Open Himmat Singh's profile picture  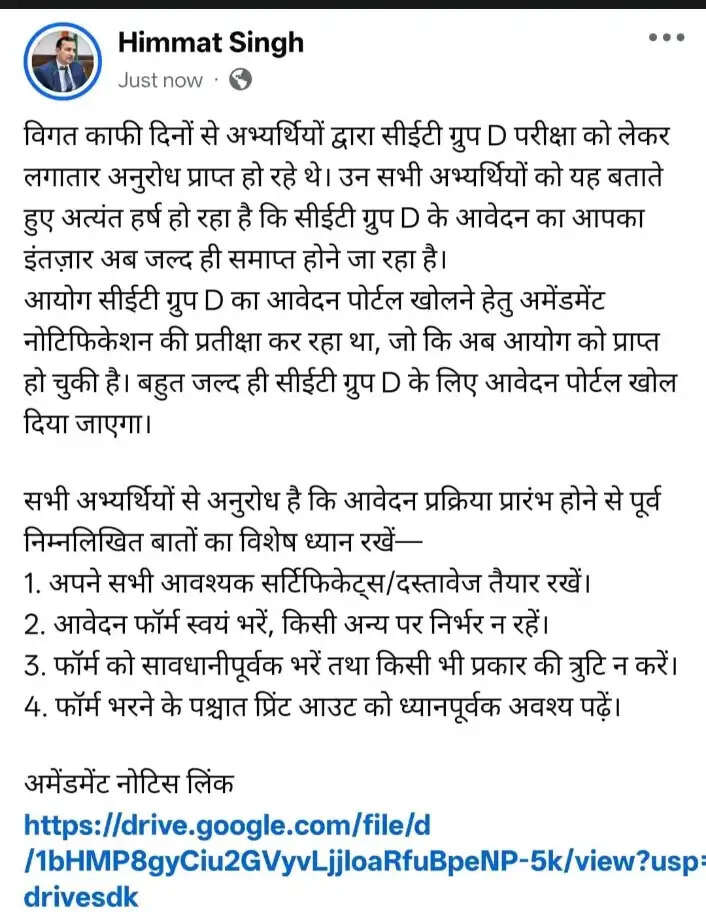(62, 61)
